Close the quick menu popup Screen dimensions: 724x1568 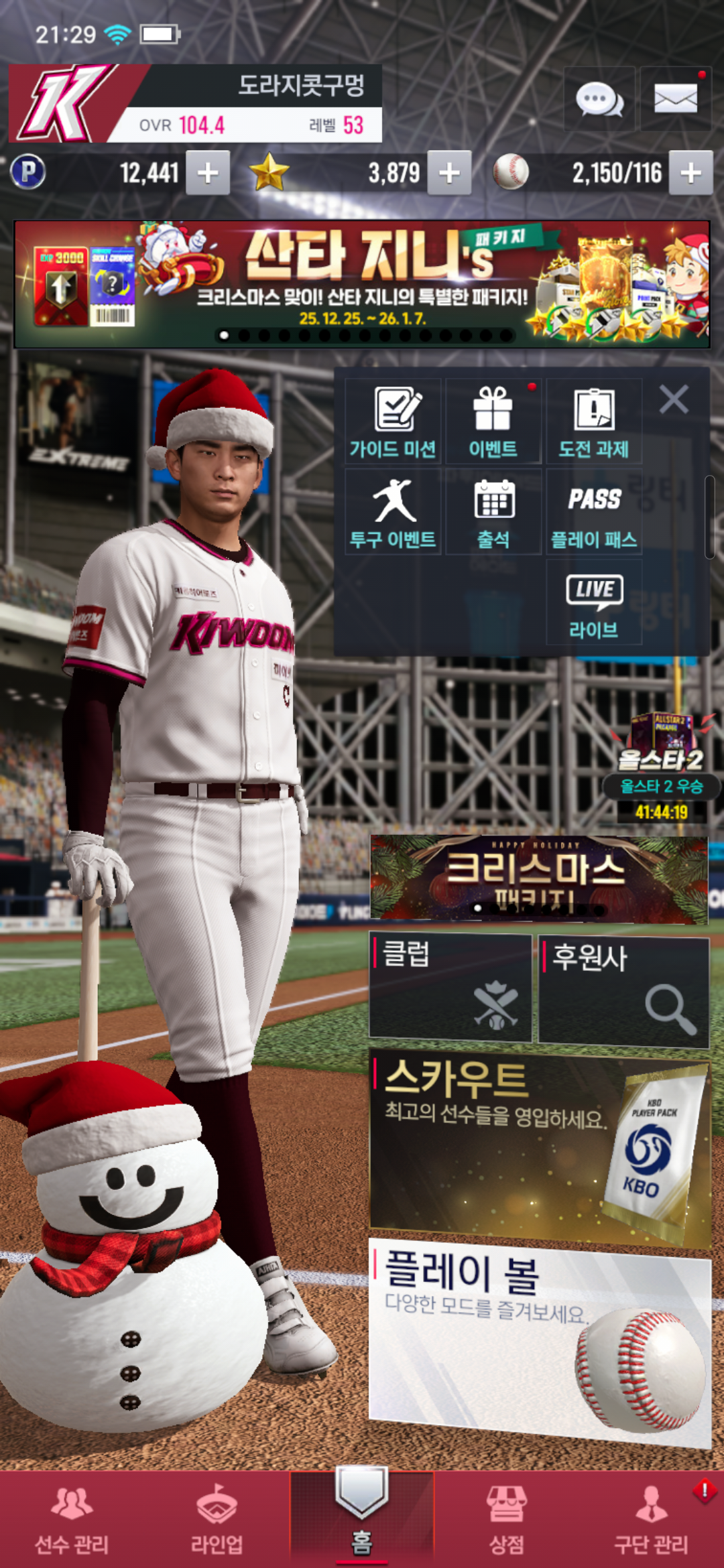click(x=674, y=400)
